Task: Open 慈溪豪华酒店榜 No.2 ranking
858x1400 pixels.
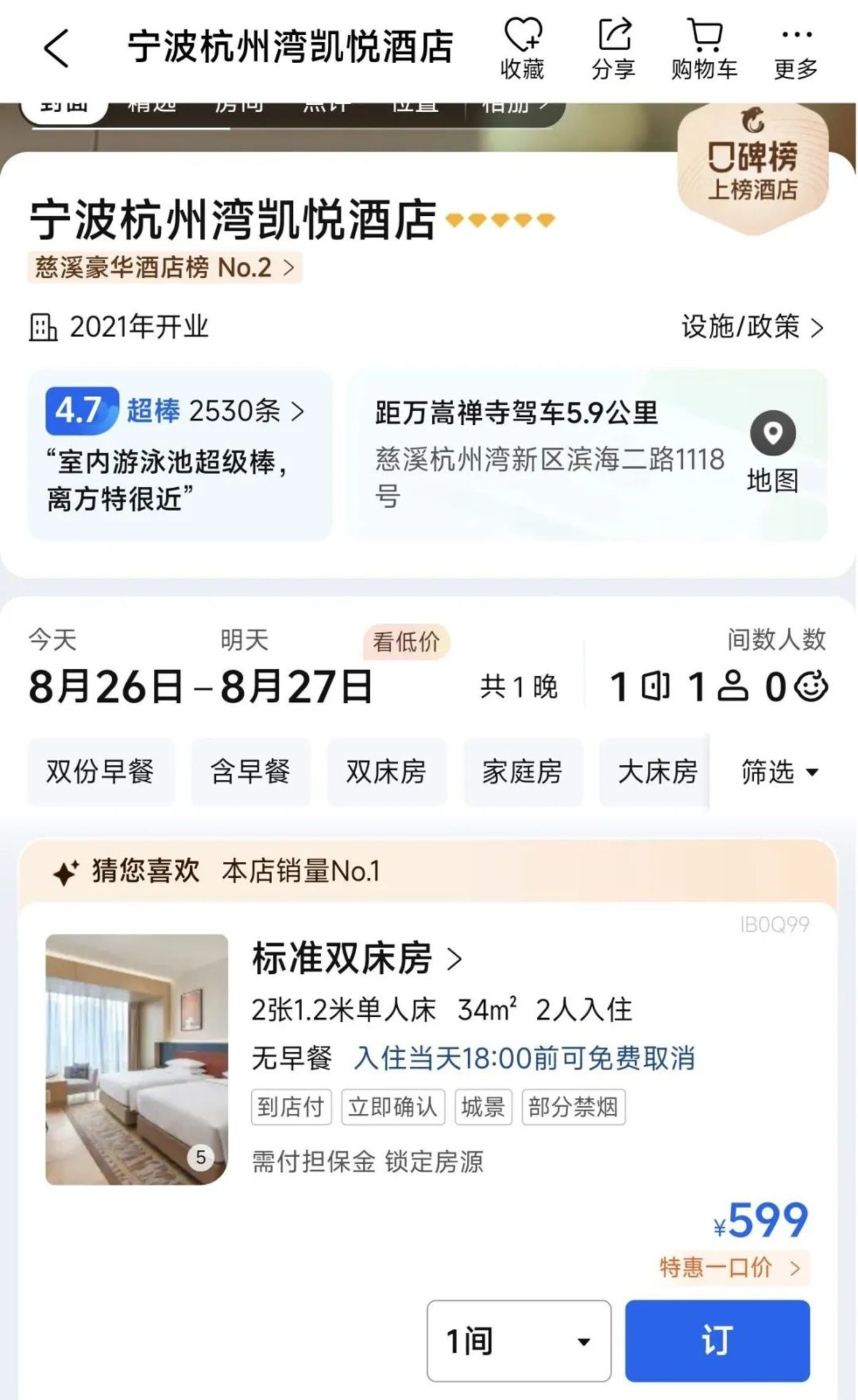Action: (x=164, y=268)
